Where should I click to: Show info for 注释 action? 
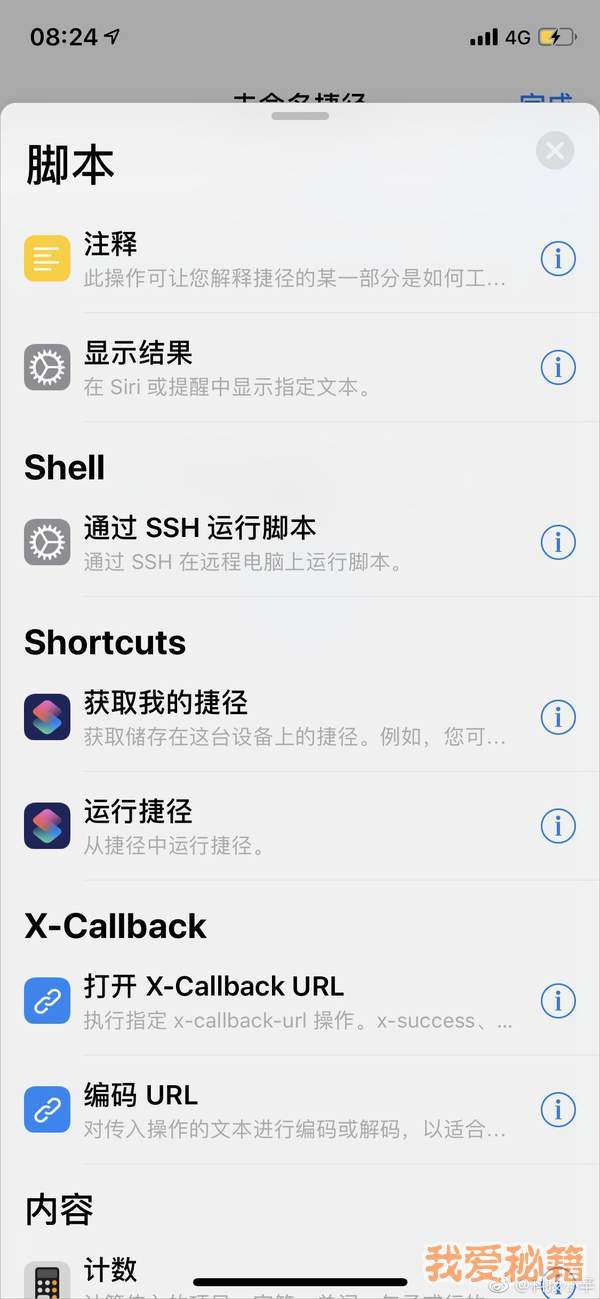pos(558,259)
